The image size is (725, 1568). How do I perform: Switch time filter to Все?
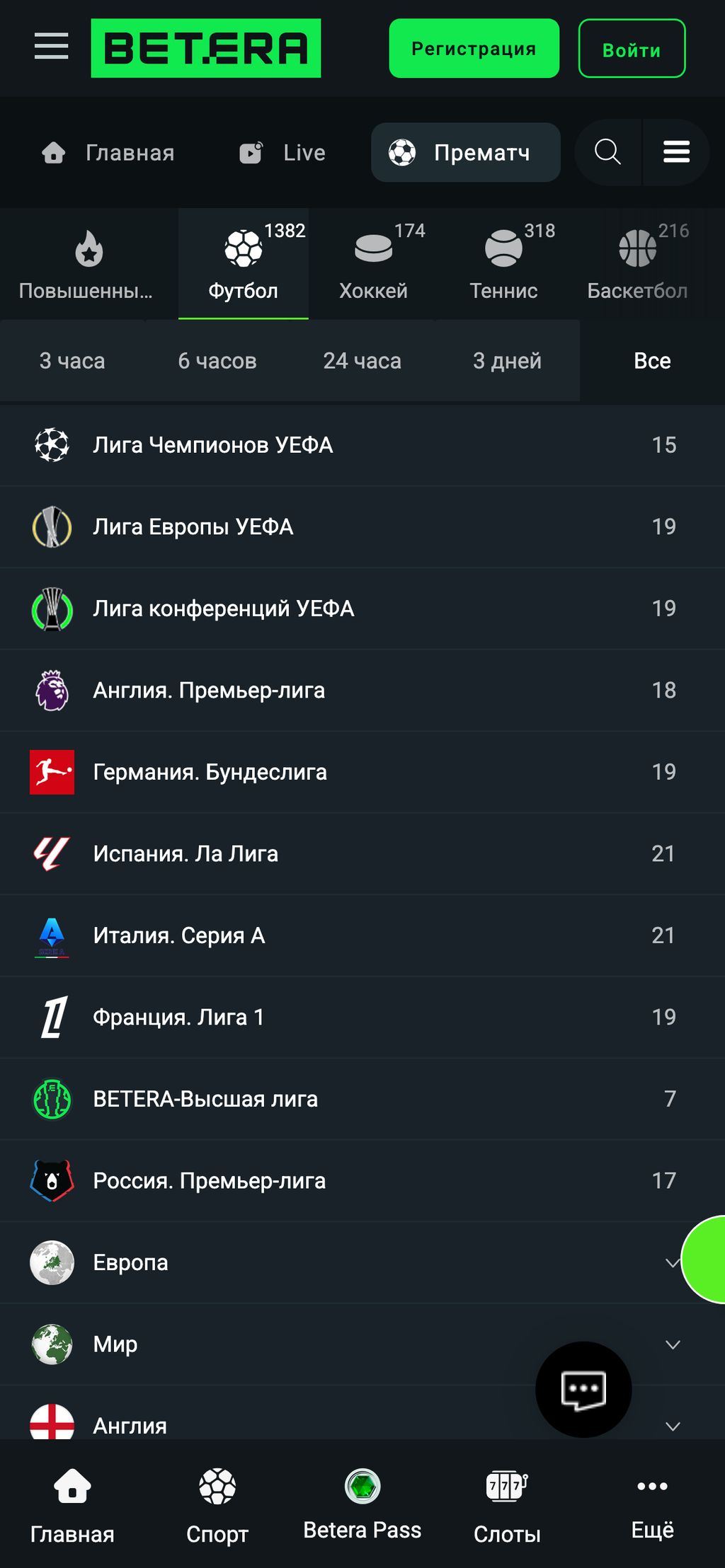point(651,360)
